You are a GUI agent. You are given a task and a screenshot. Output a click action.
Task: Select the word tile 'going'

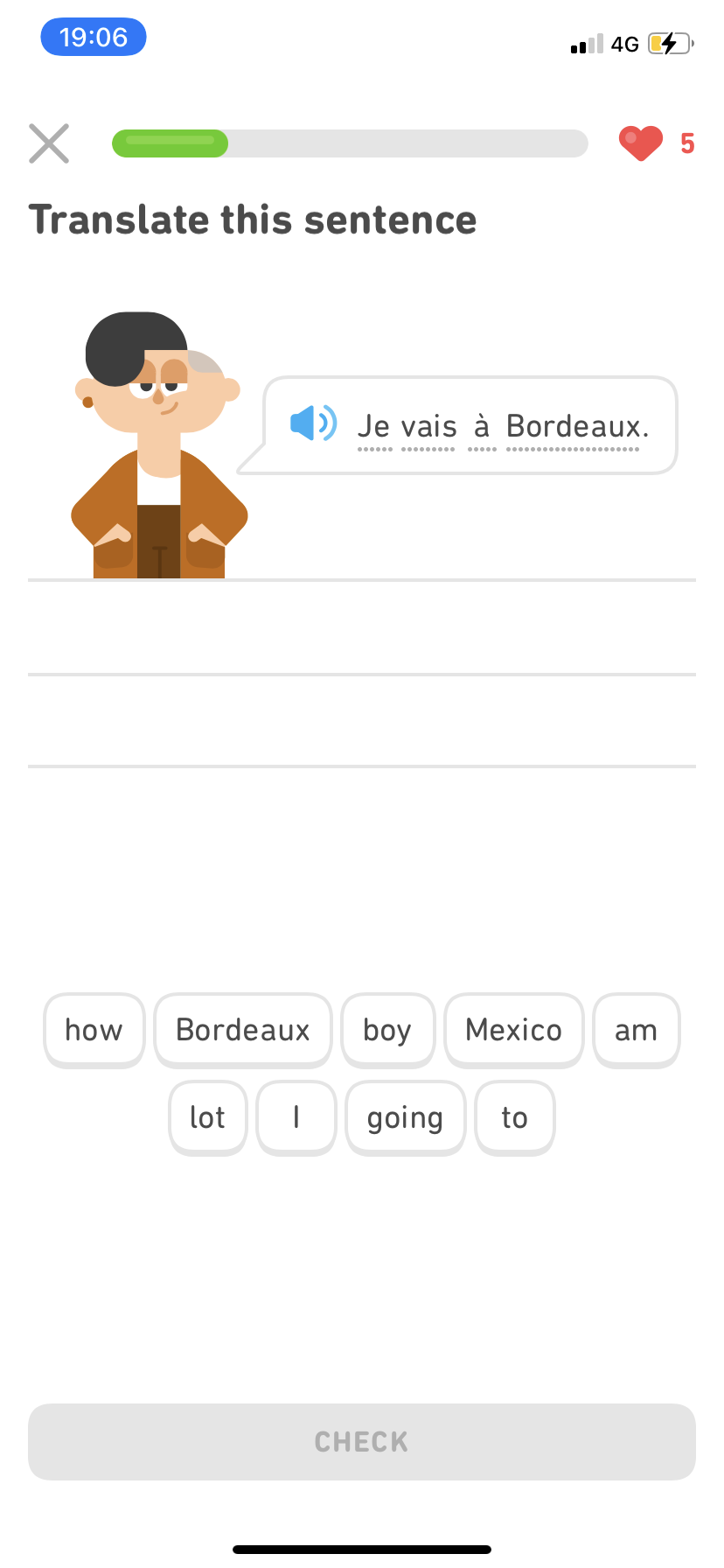pos(405,1117)
